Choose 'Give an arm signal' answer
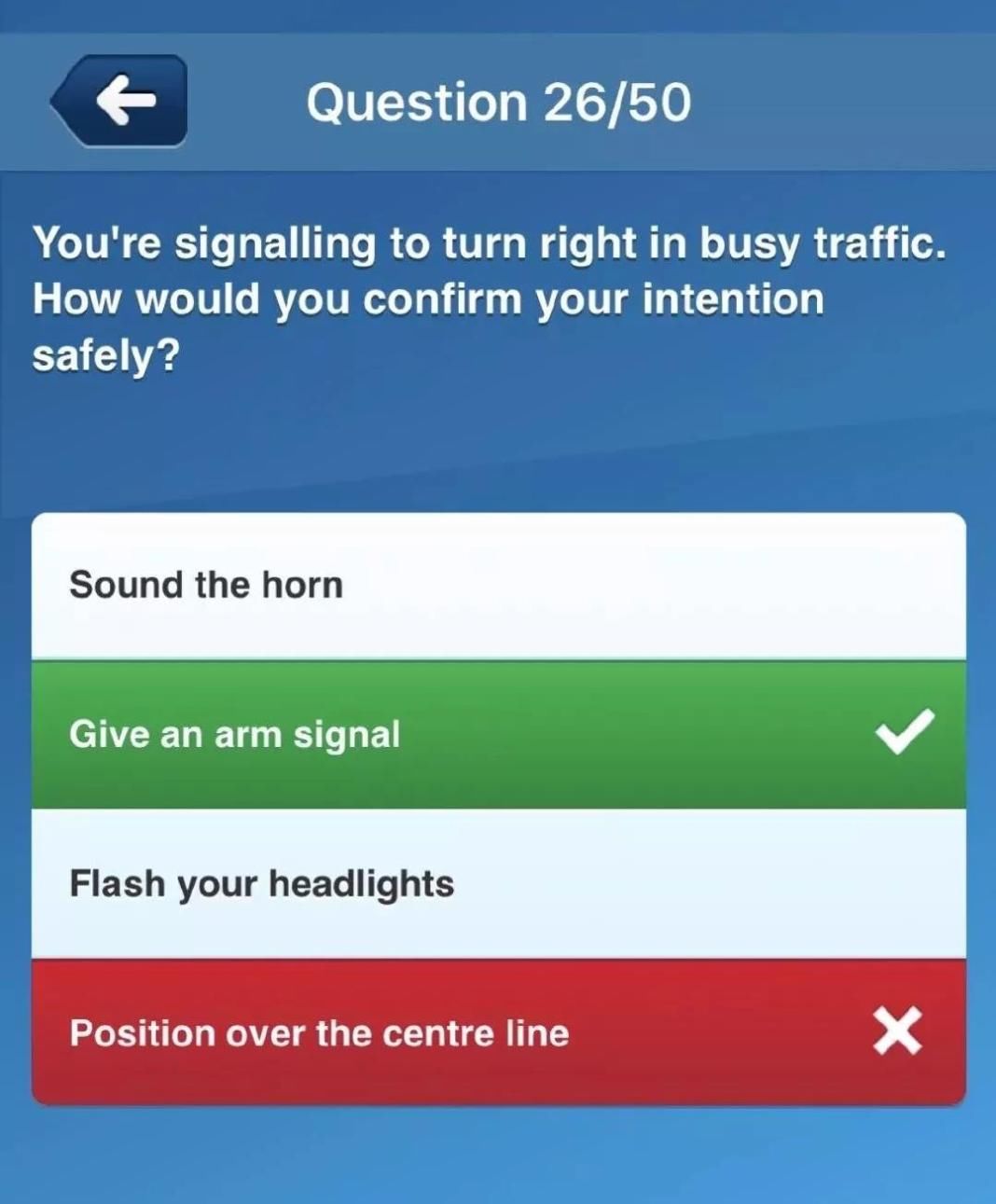 click(x=498, y=734)
